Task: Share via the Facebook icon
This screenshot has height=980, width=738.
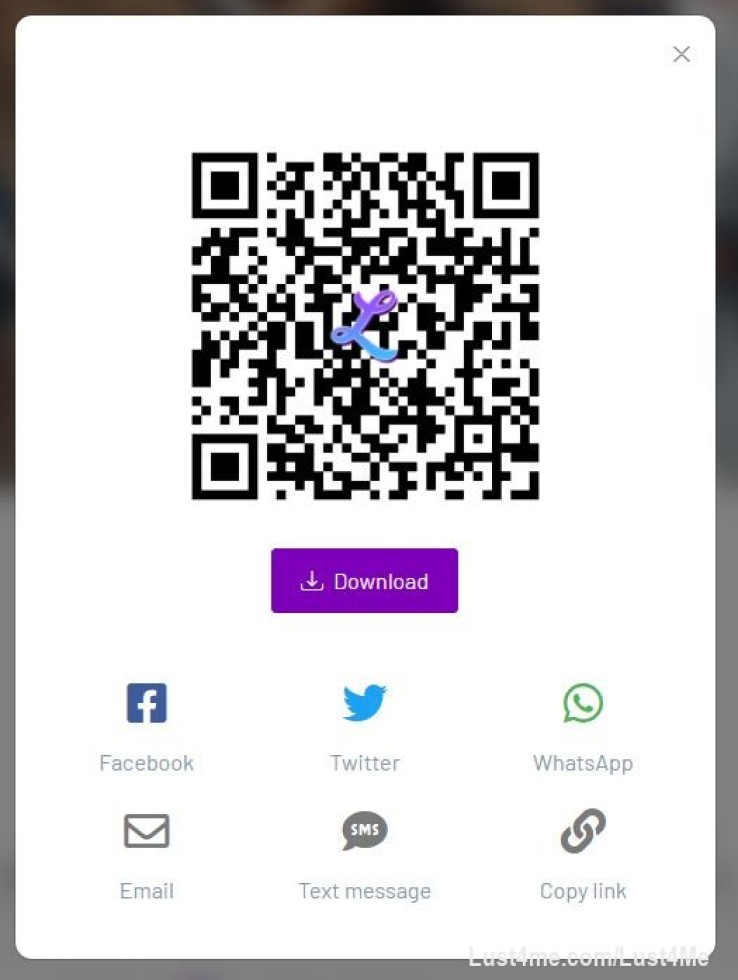Action: pyautogui.click(x=146, y=703)
